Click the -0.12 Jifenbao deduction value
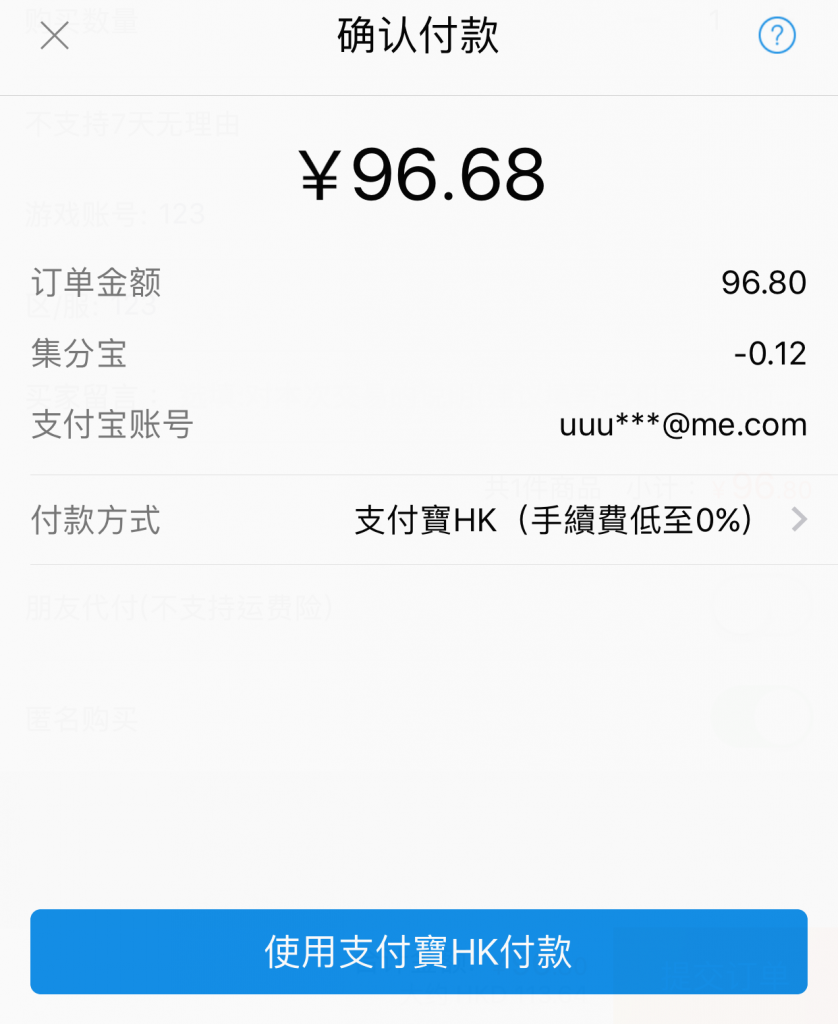 coord(770,354)
